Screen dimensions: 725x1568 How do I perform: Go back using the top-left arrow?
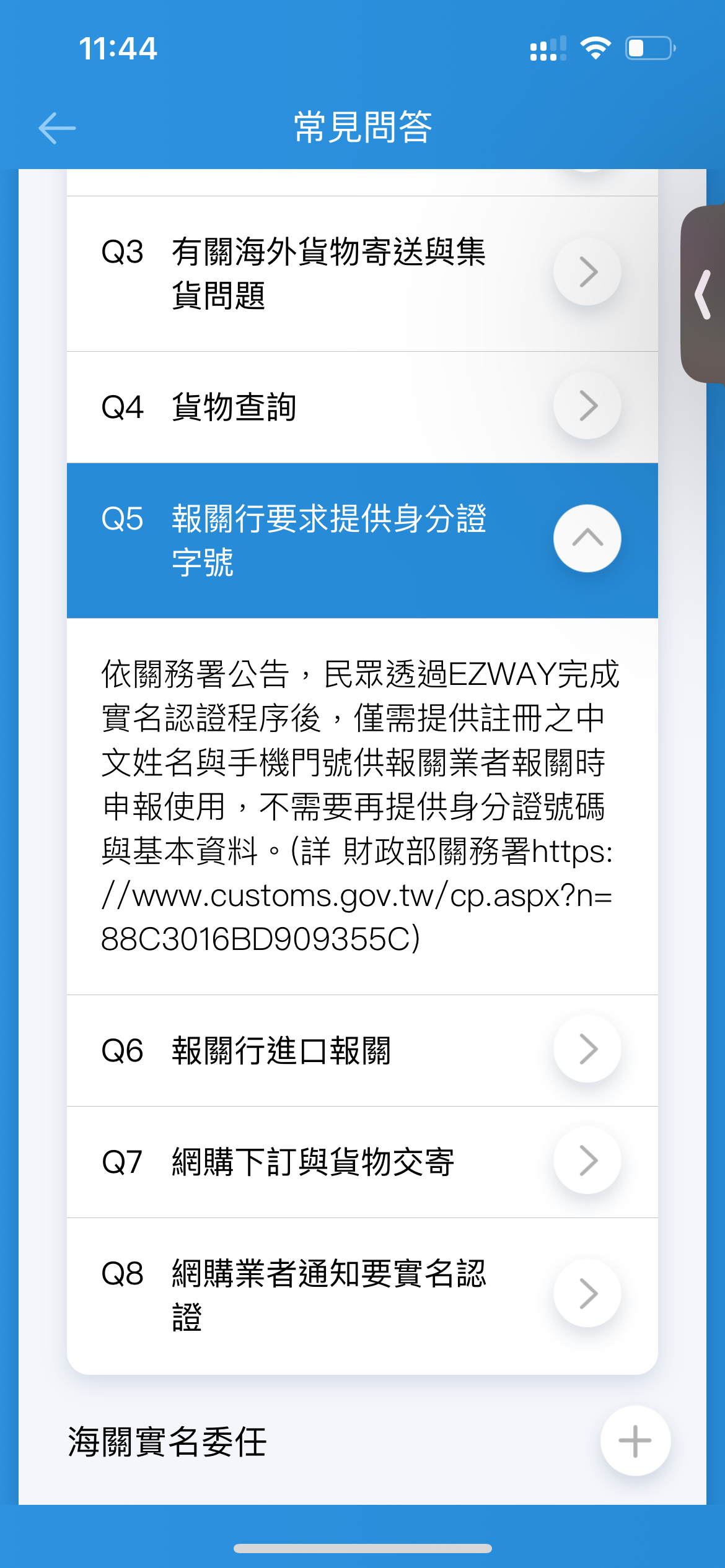point(57,128)
